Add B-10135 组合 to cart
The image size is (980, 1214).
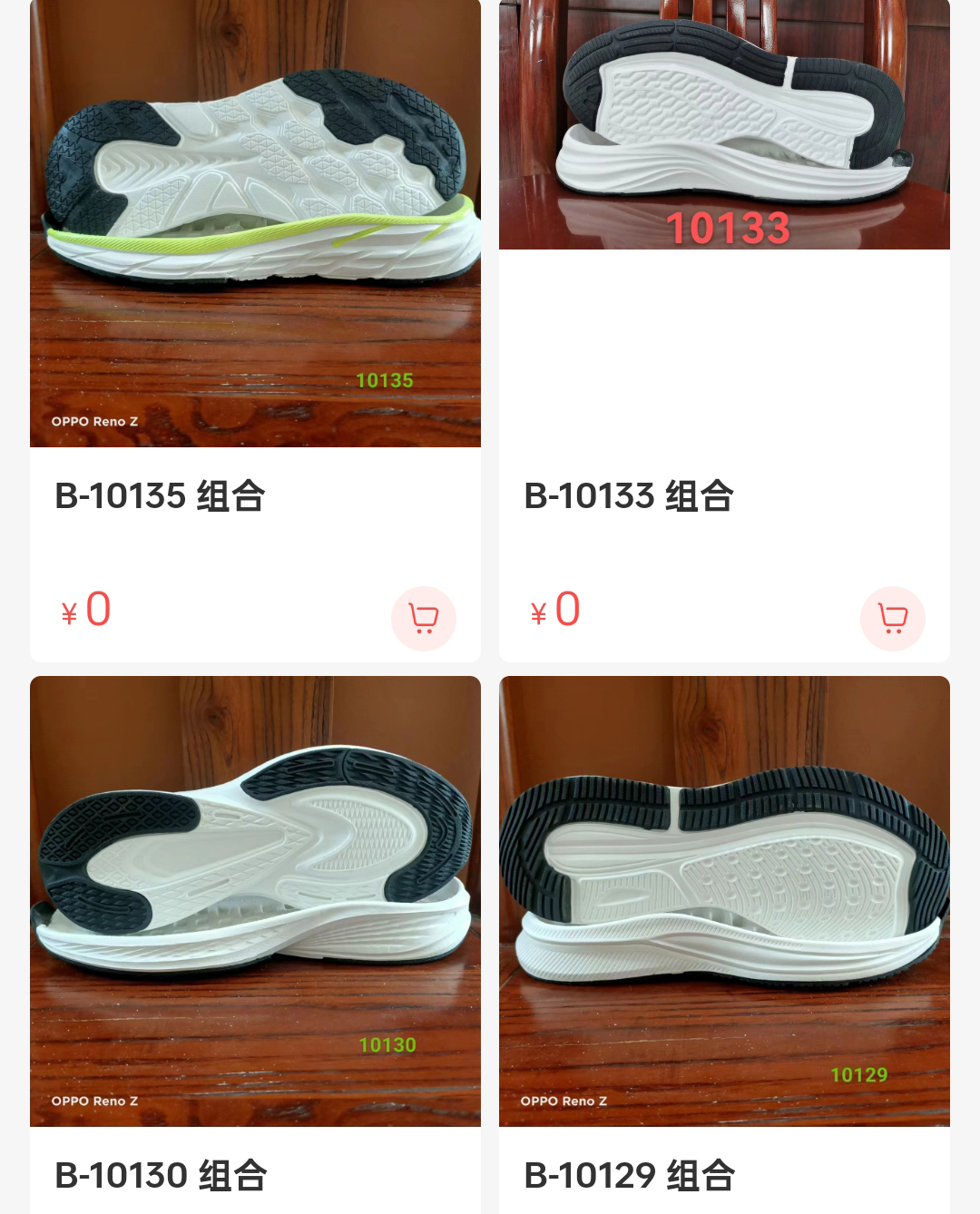[423, 619]
